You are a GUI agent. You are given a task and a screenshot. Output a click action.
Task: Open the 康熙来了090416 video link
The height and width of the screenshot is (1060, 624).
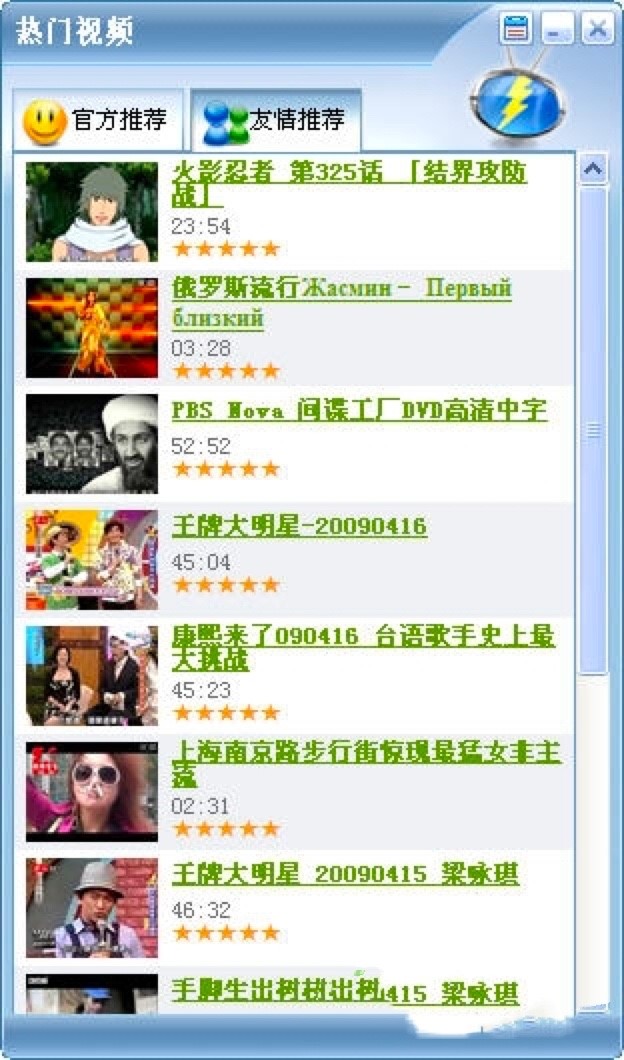[x=363, y=637]
